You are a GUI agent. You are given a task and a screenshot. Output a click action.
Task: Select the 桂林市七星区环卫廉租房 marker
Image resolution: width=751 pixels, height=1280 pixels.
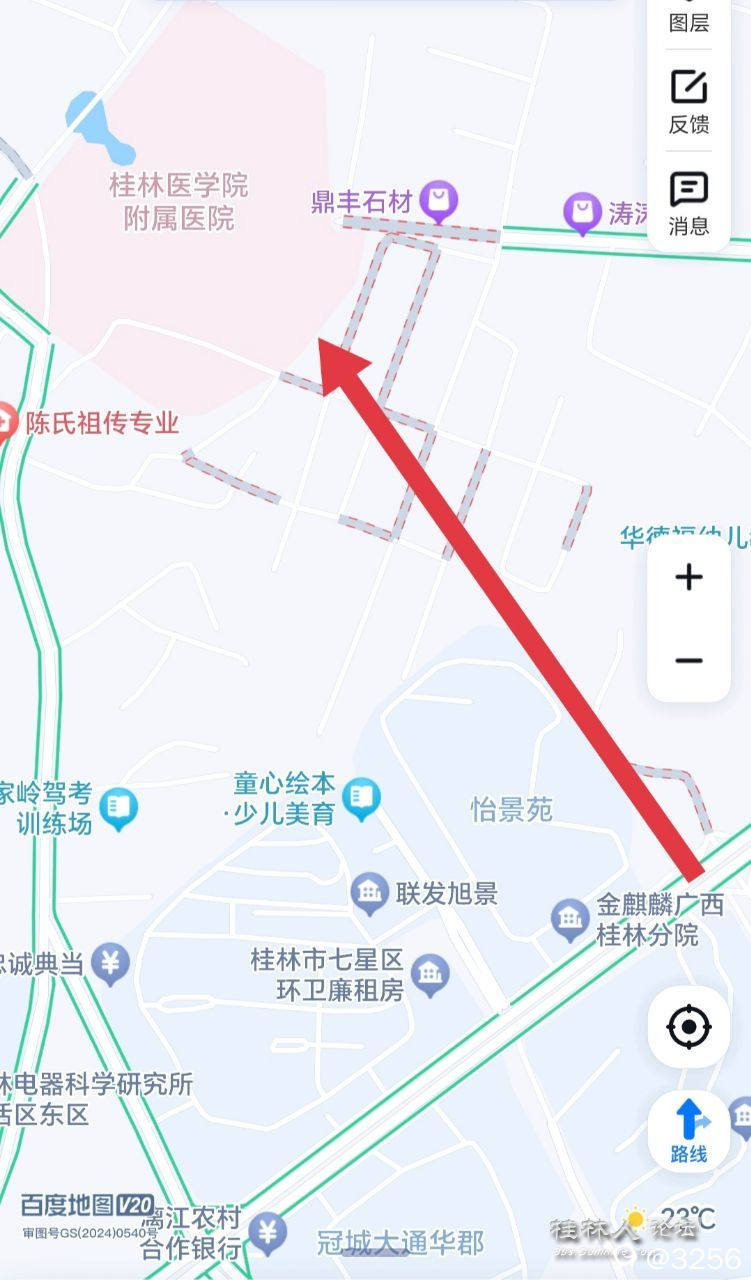(x=431, y=974)
